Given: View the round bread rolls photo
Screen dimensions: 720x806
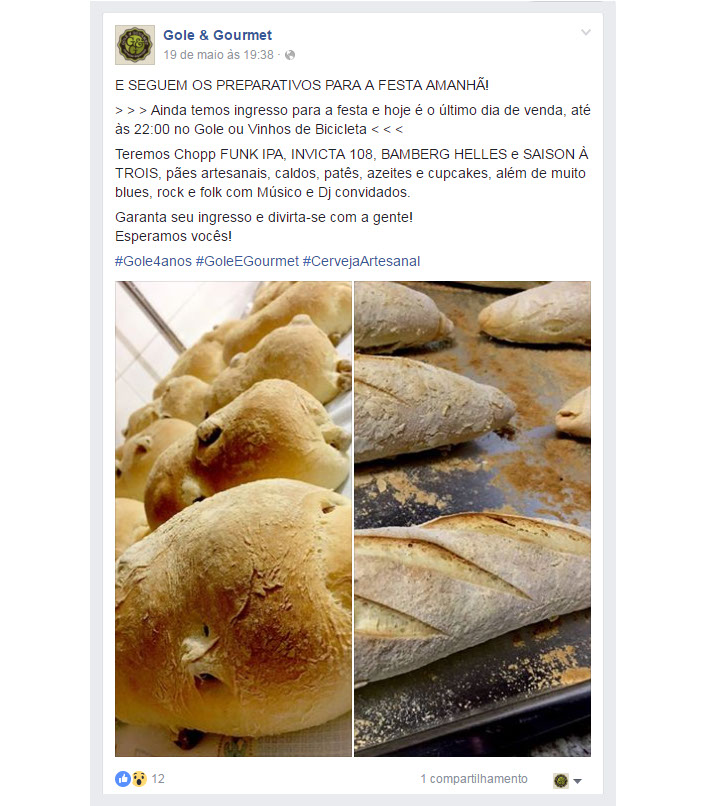Looking at the screenshot, I should tap(233, 518).
